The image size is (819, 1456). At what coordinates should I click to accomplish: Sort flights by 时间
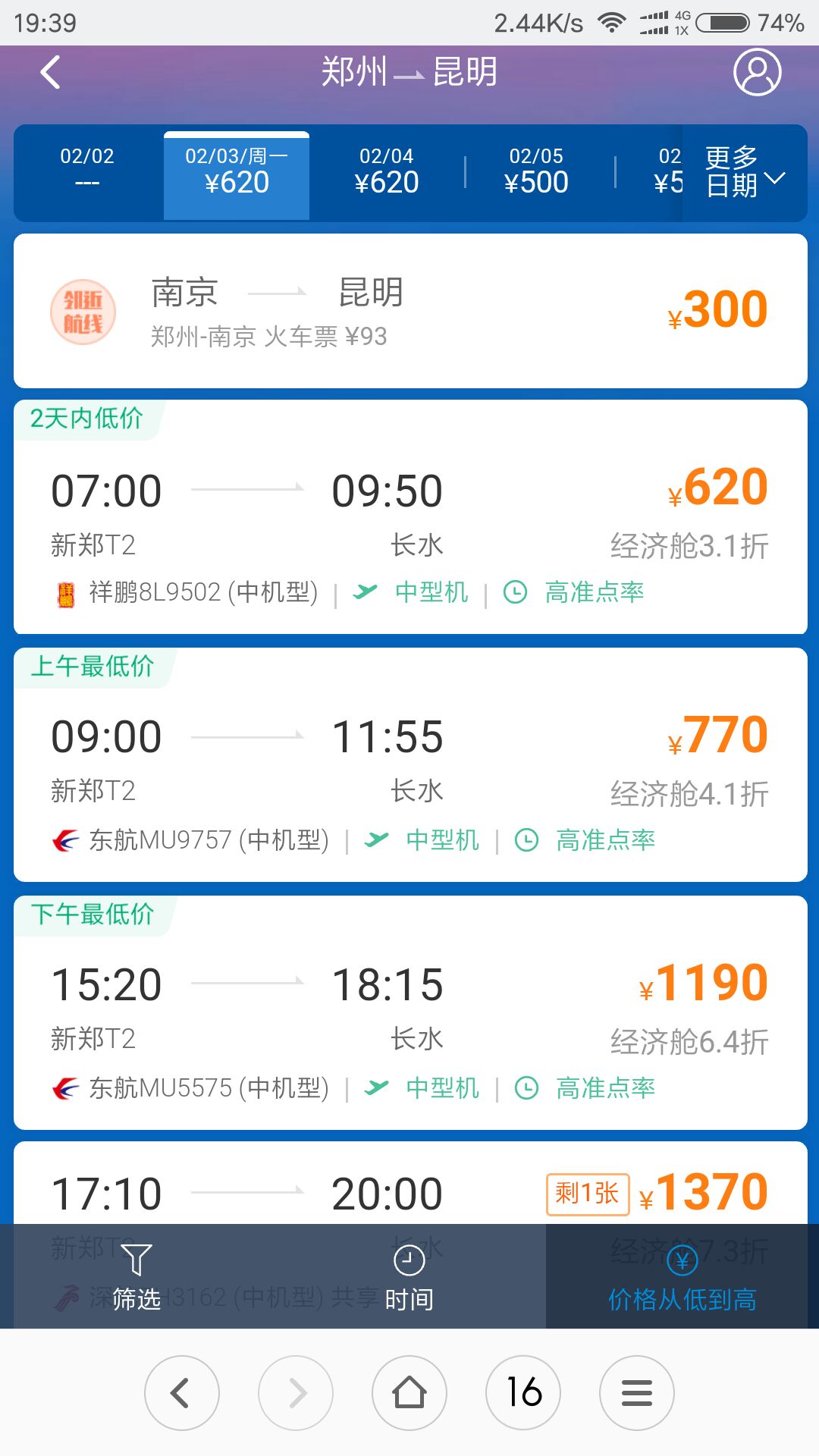click(409, 1276)
